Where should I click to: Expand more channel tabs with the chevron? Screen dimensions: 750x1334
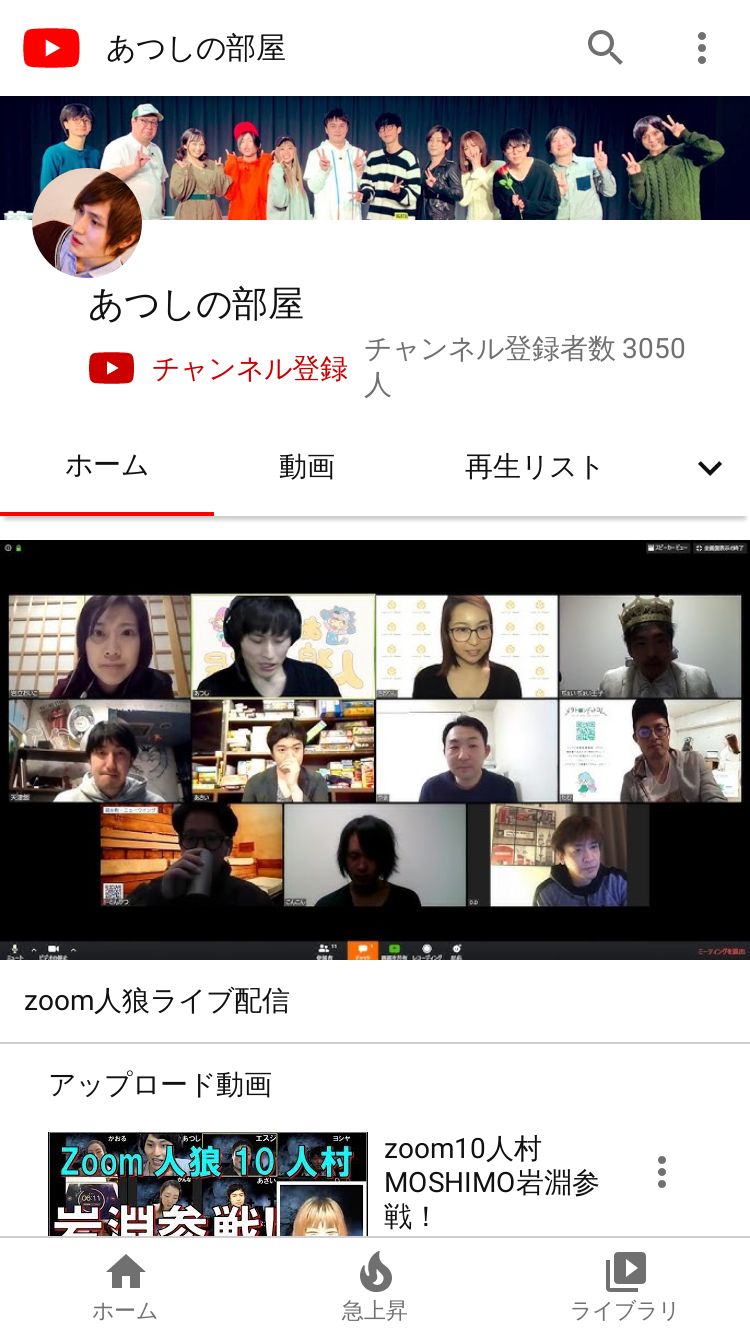710,467
